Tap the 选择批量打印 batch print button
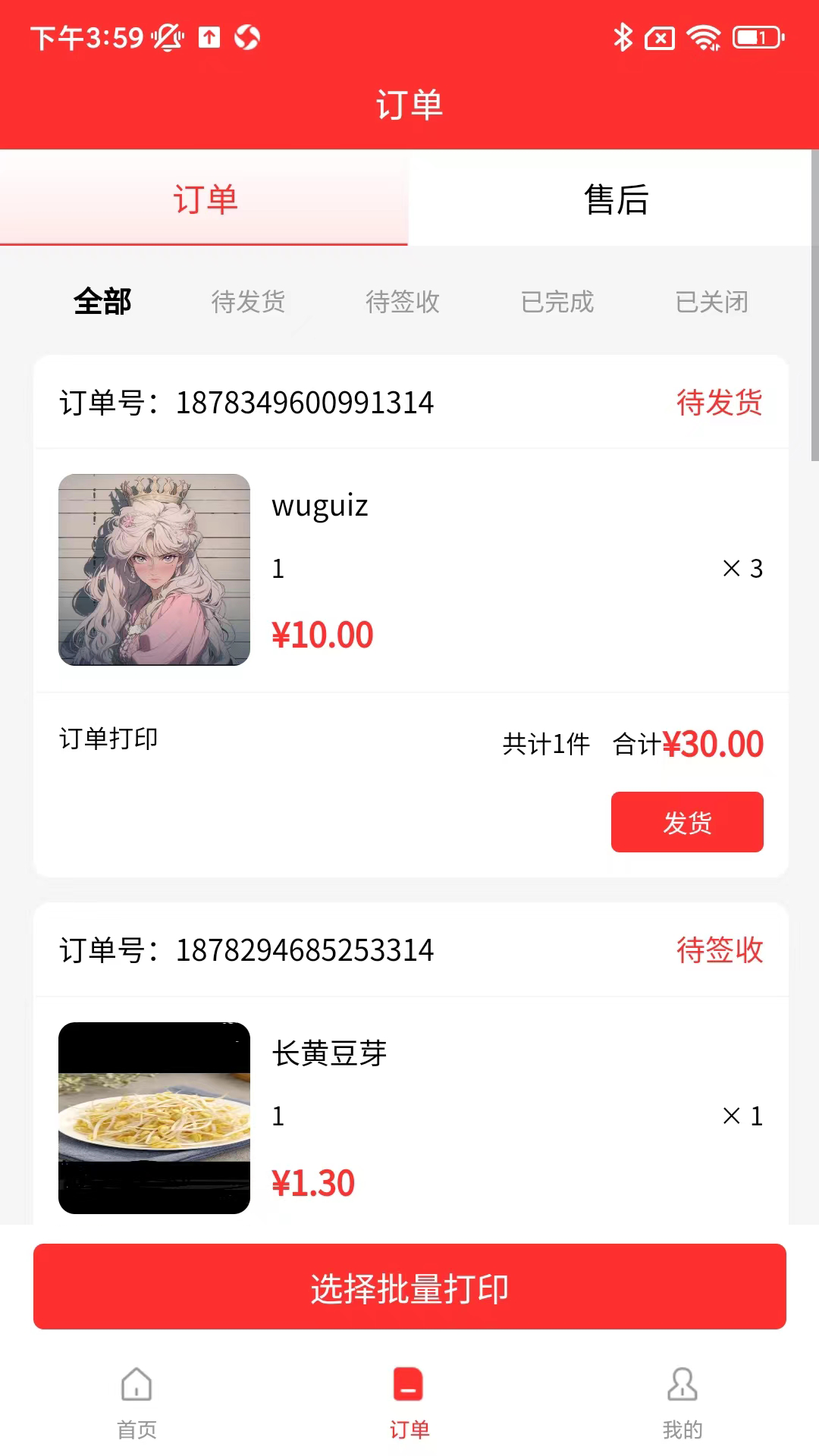This screenshot has height=1456, width=819. [409, 1286]
